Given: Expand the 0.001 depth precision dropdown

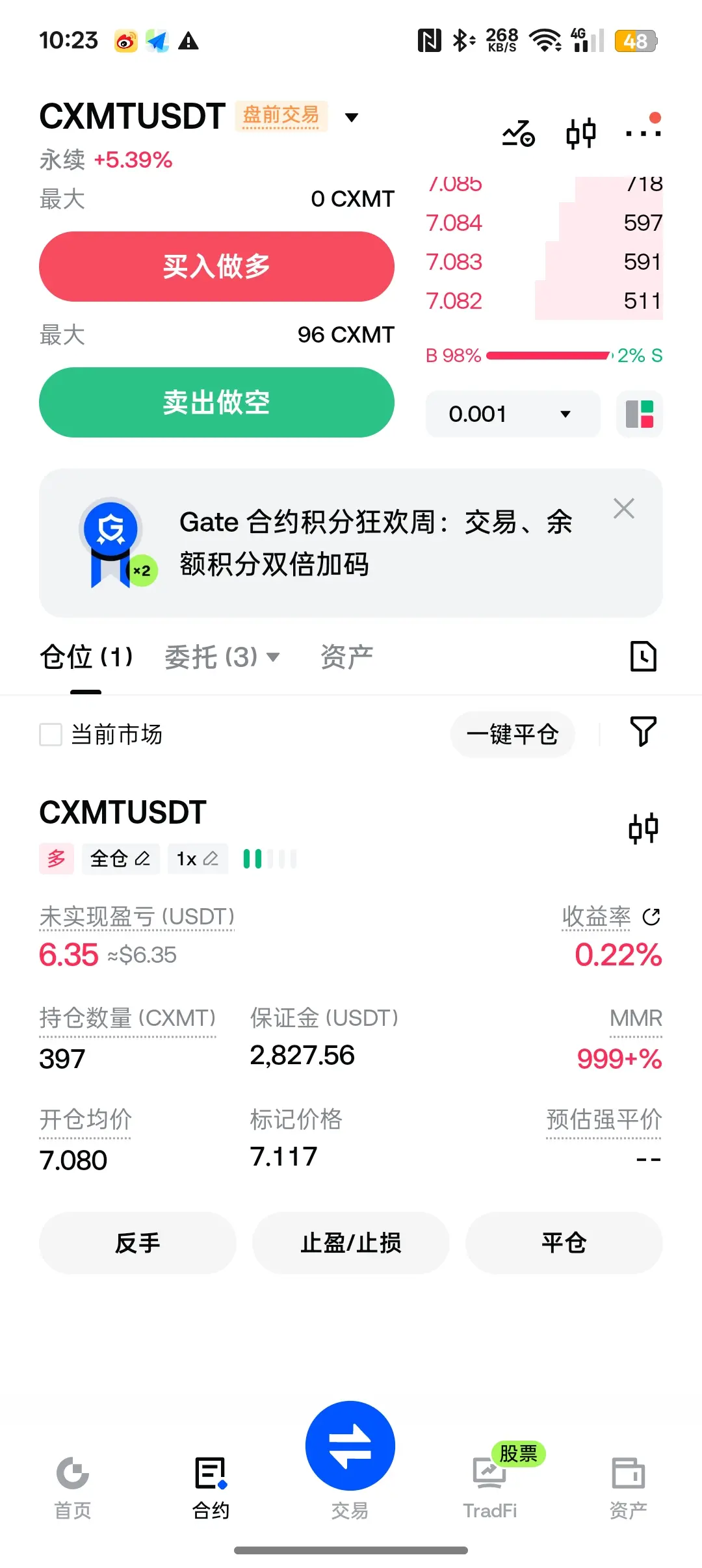Looking at the screenshot, I should (x=513, y=414).
